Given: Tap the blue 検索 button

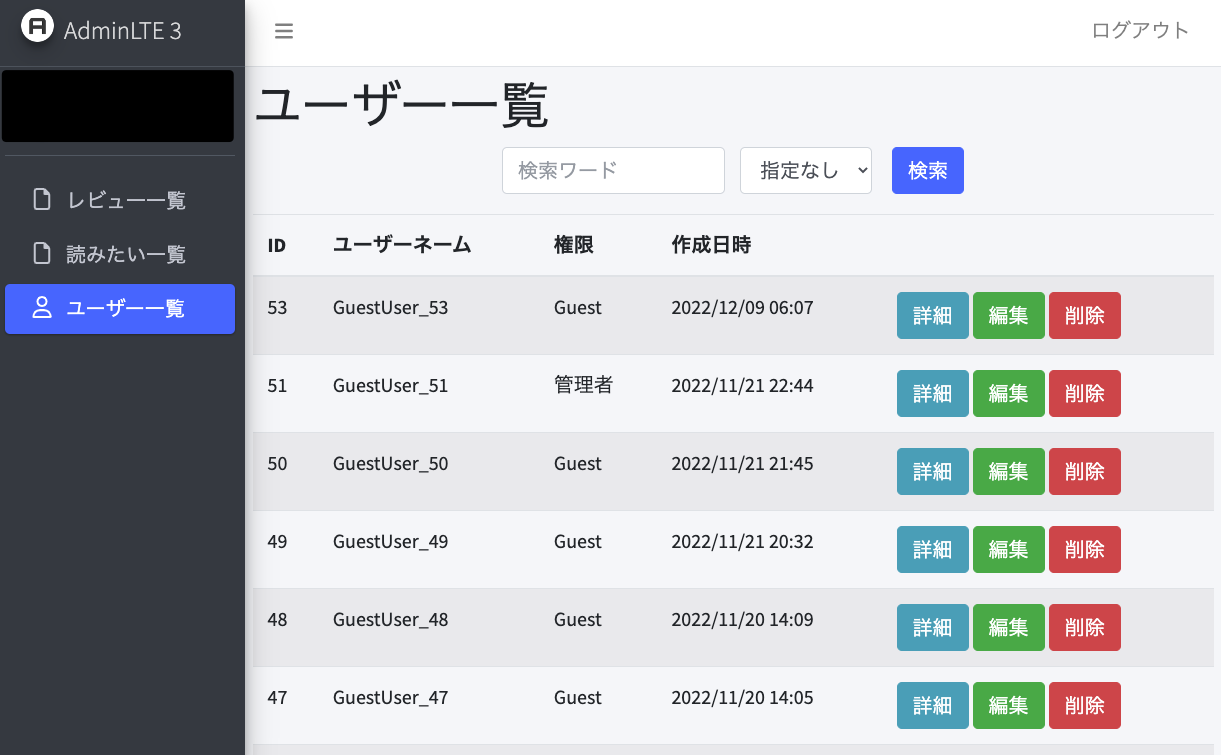Looking at the screenshot, I should [927, 170].
